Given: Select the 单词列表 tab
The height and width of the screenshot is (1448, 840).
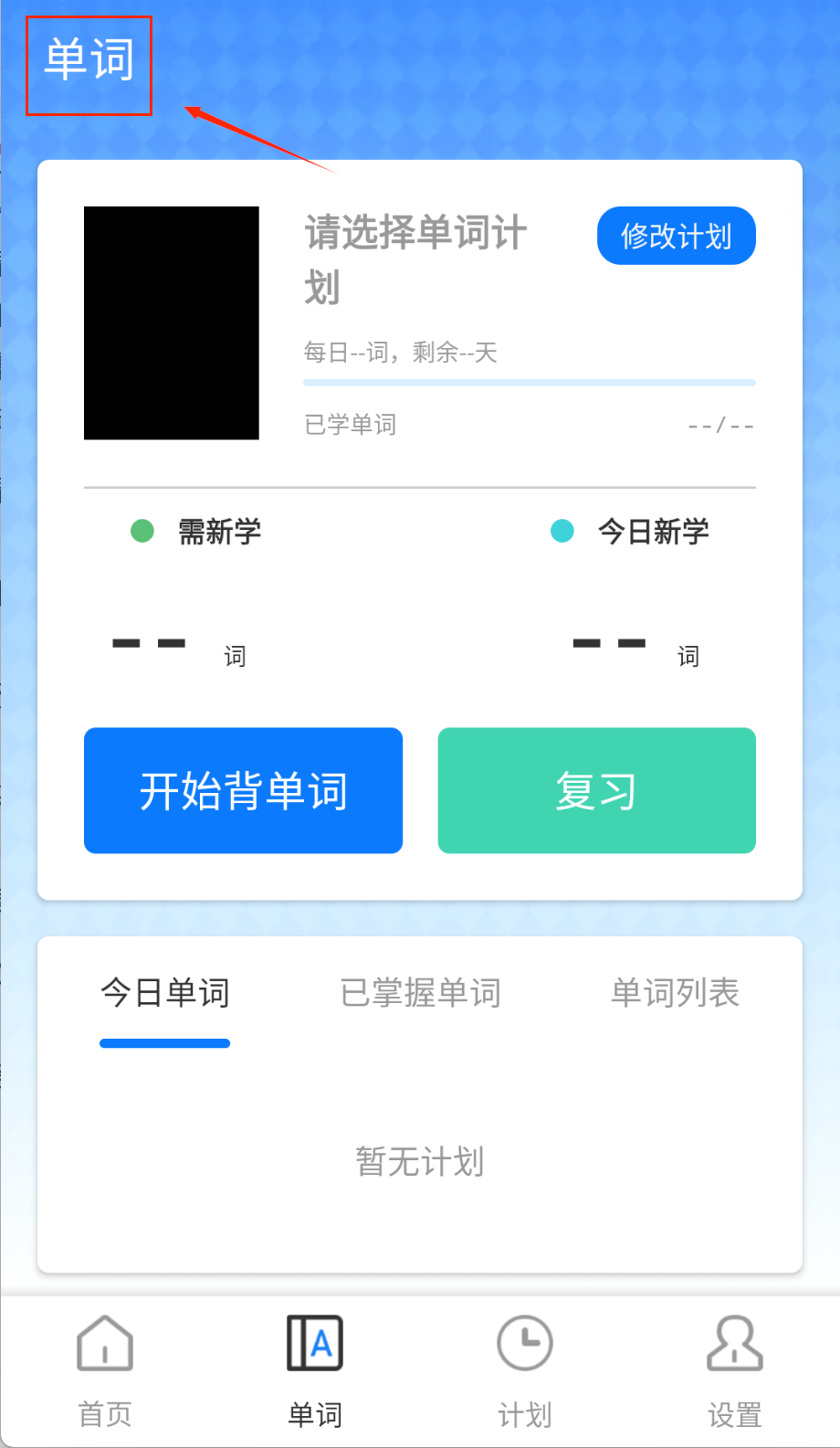Looking at the screenshot, I should (x=675, y=993).
